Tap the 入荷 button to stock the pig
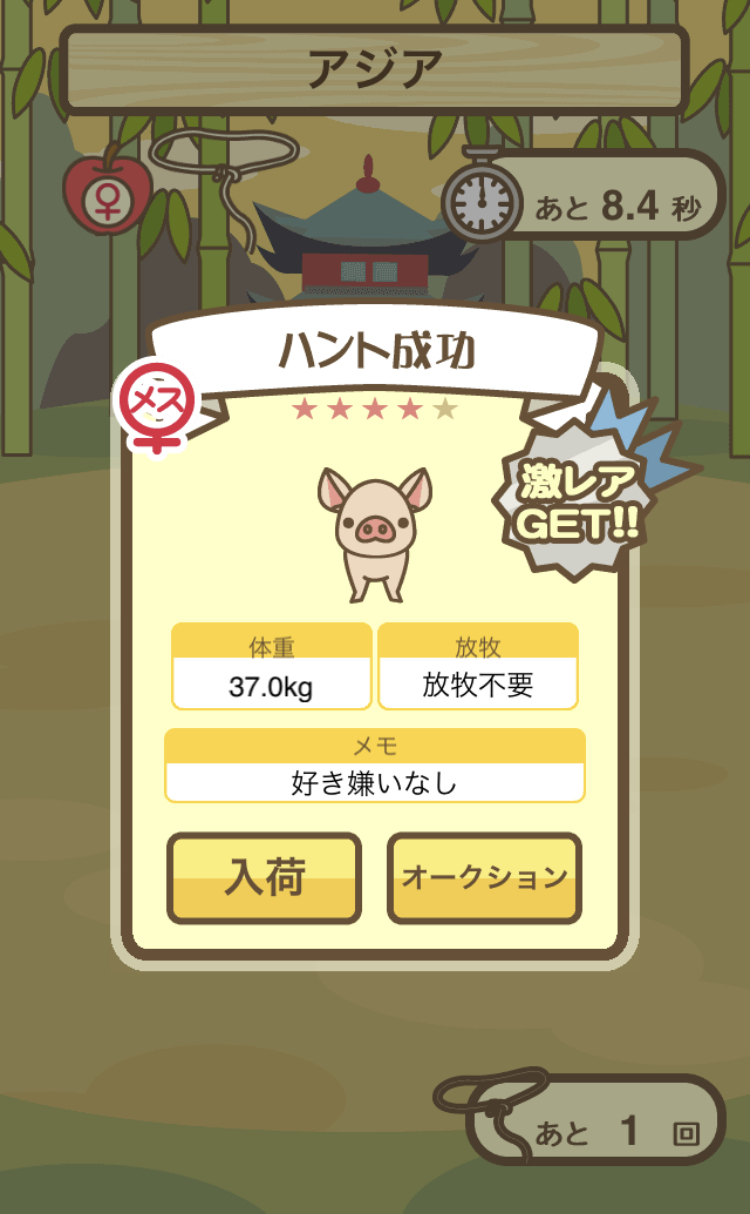The width and height of the screenshot is (750, 1214). pos(264,877)
